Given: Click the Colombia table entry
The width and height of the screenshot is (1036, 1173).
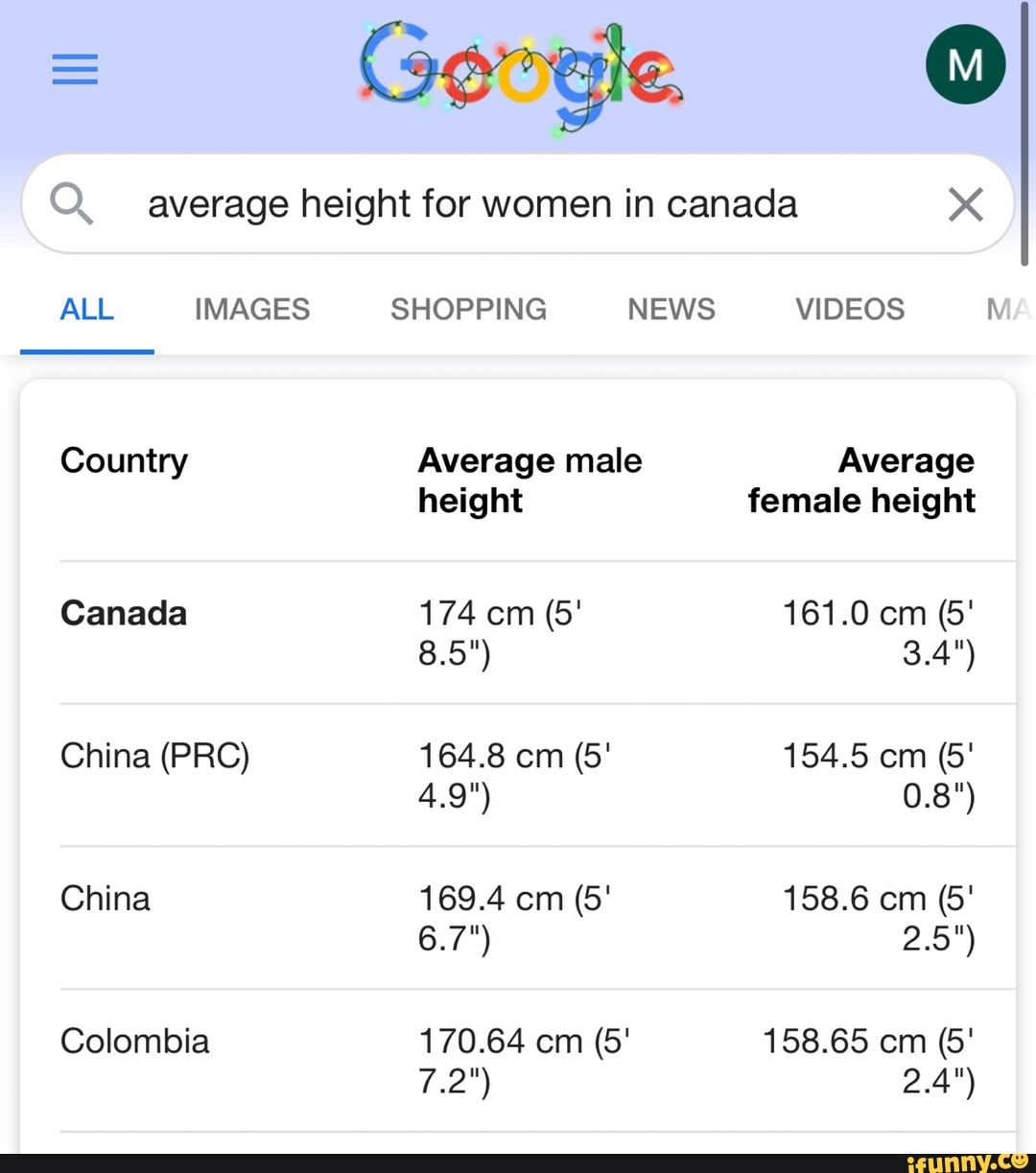Looking at the screenshot, I should coord(134,1041).
